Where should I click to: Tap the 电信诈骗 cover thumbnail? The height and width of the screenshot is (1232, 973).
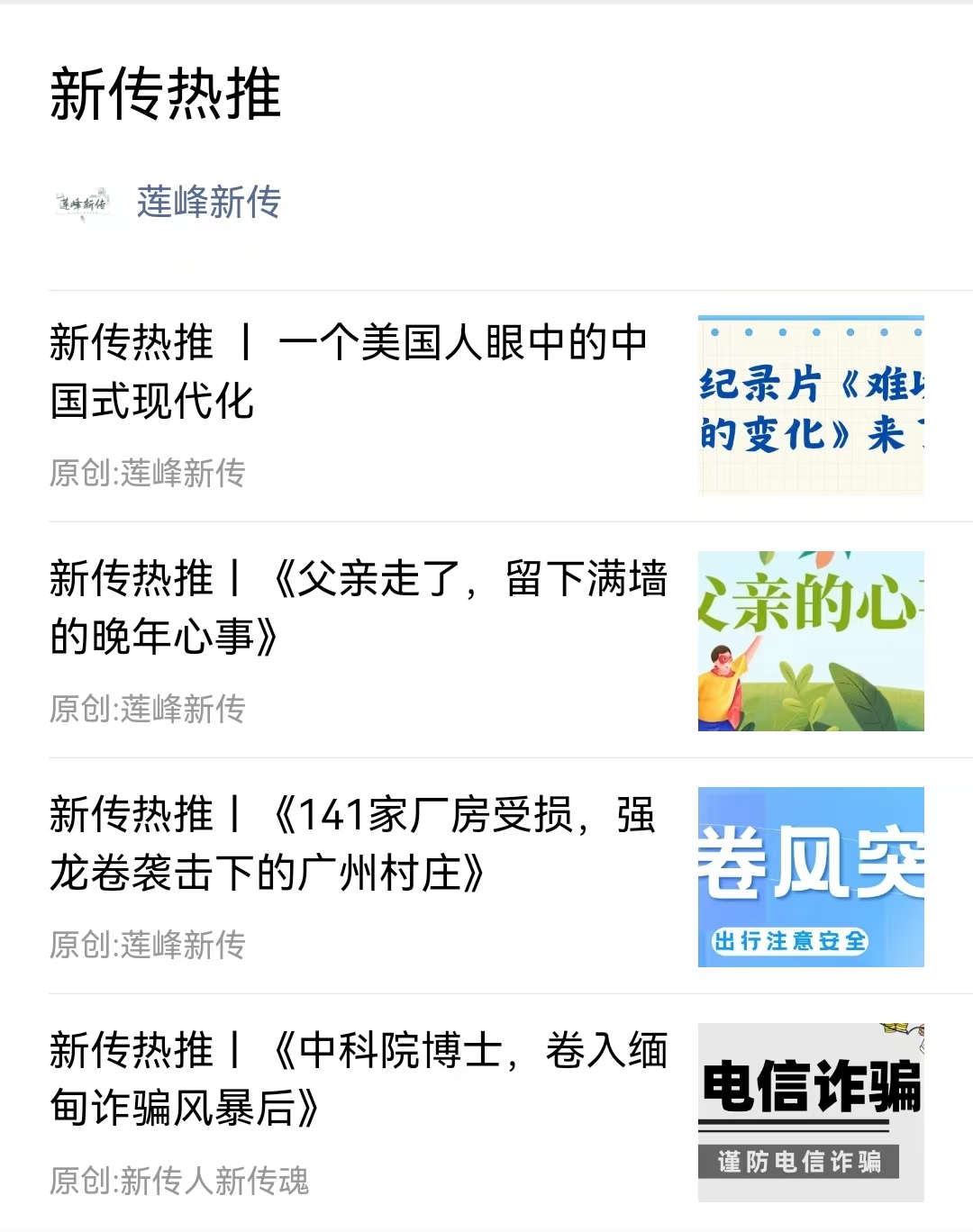(811, 1113)
